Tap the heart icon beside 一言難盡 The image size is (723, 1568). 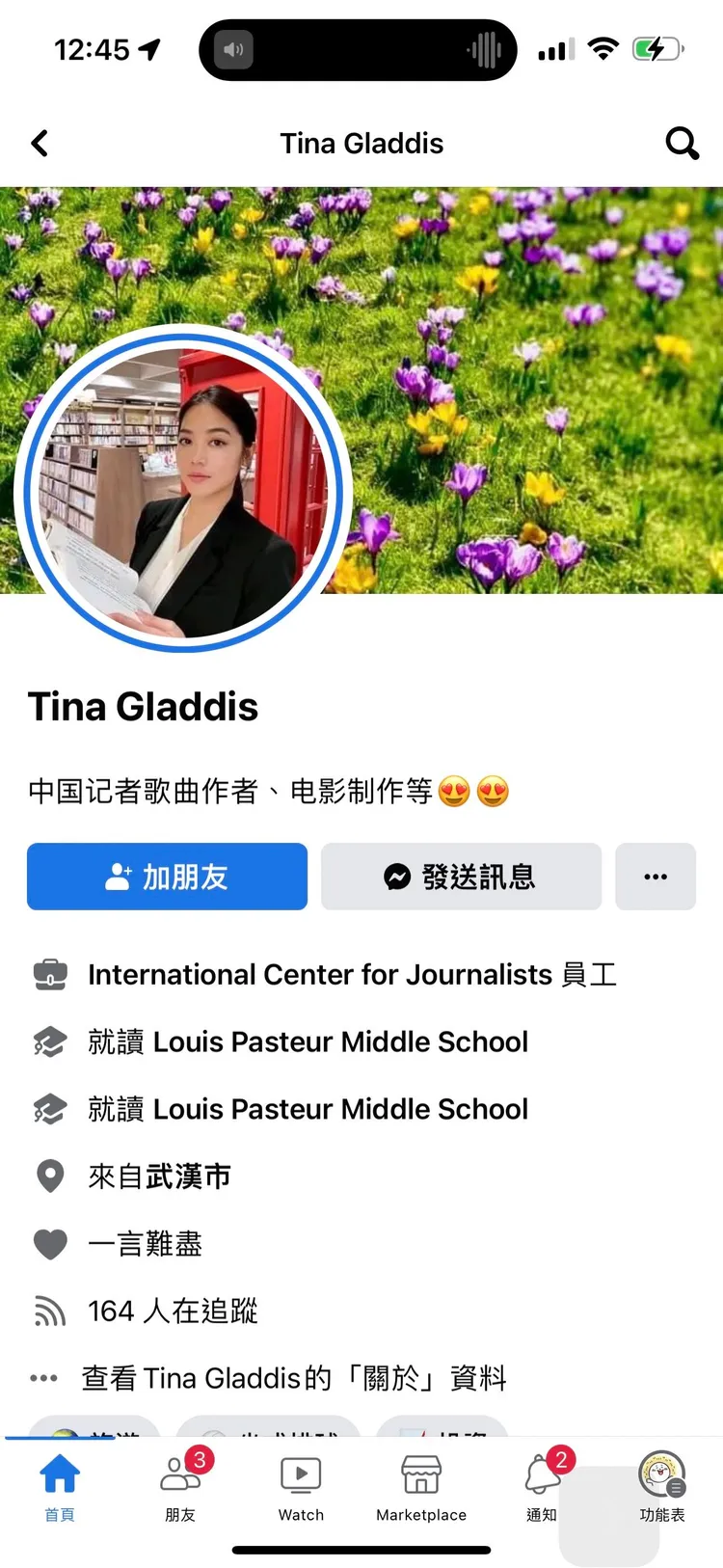(49, 1243)
